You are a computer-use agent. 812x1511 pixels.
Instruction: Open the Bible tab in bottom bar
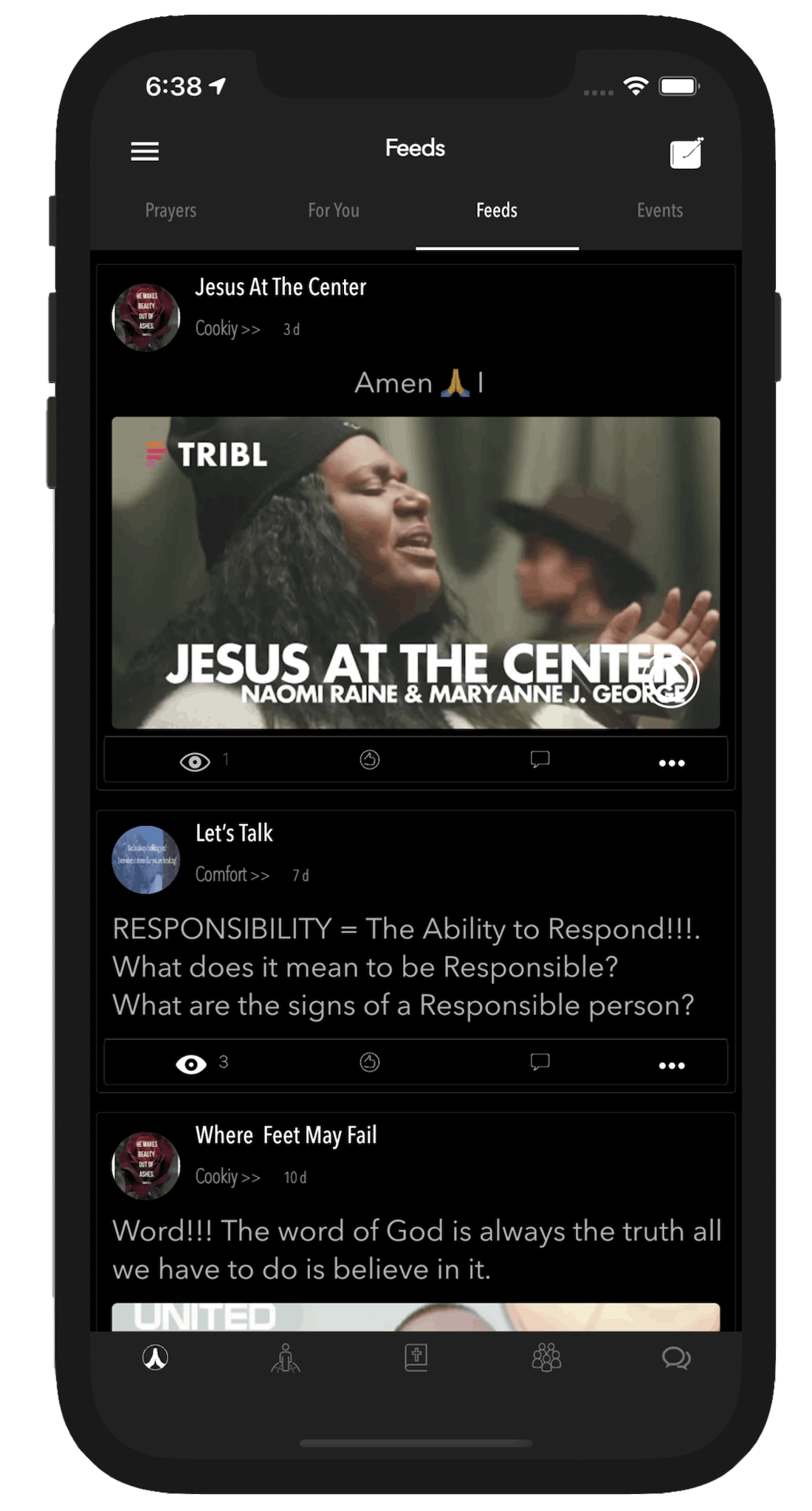click(x=416, y=1358)
